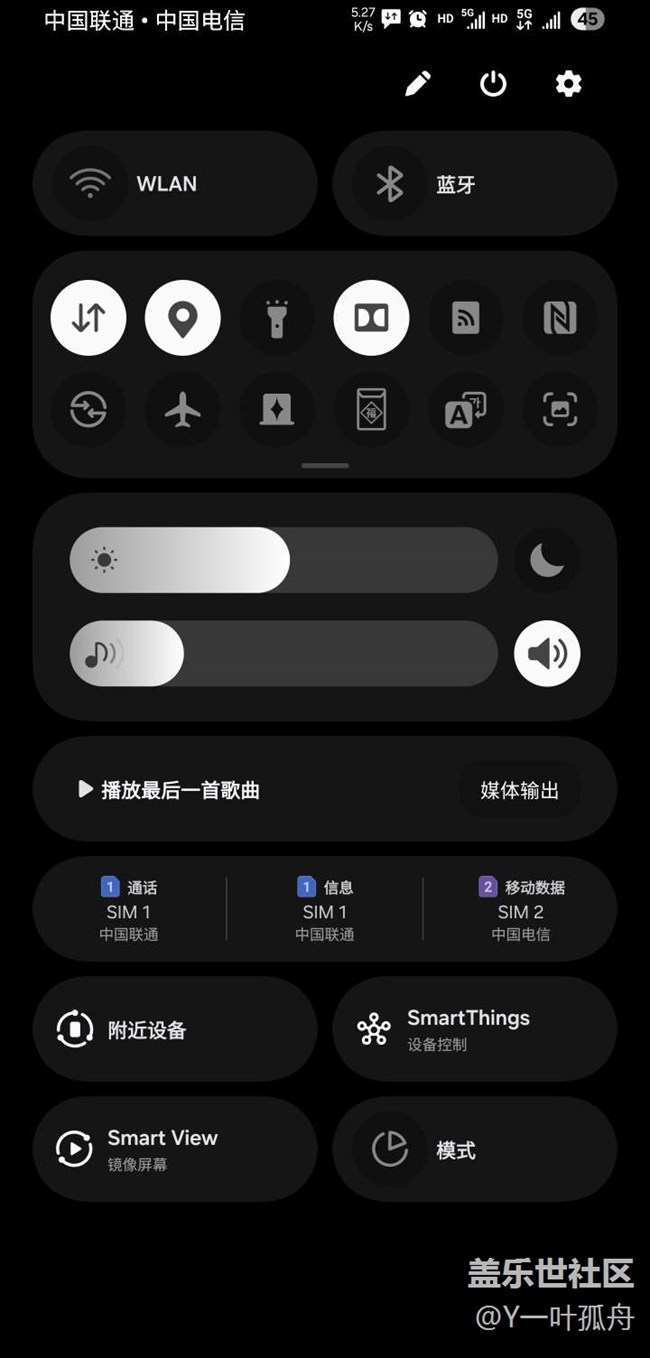Disable location toggle

click(x=182, y=318)
